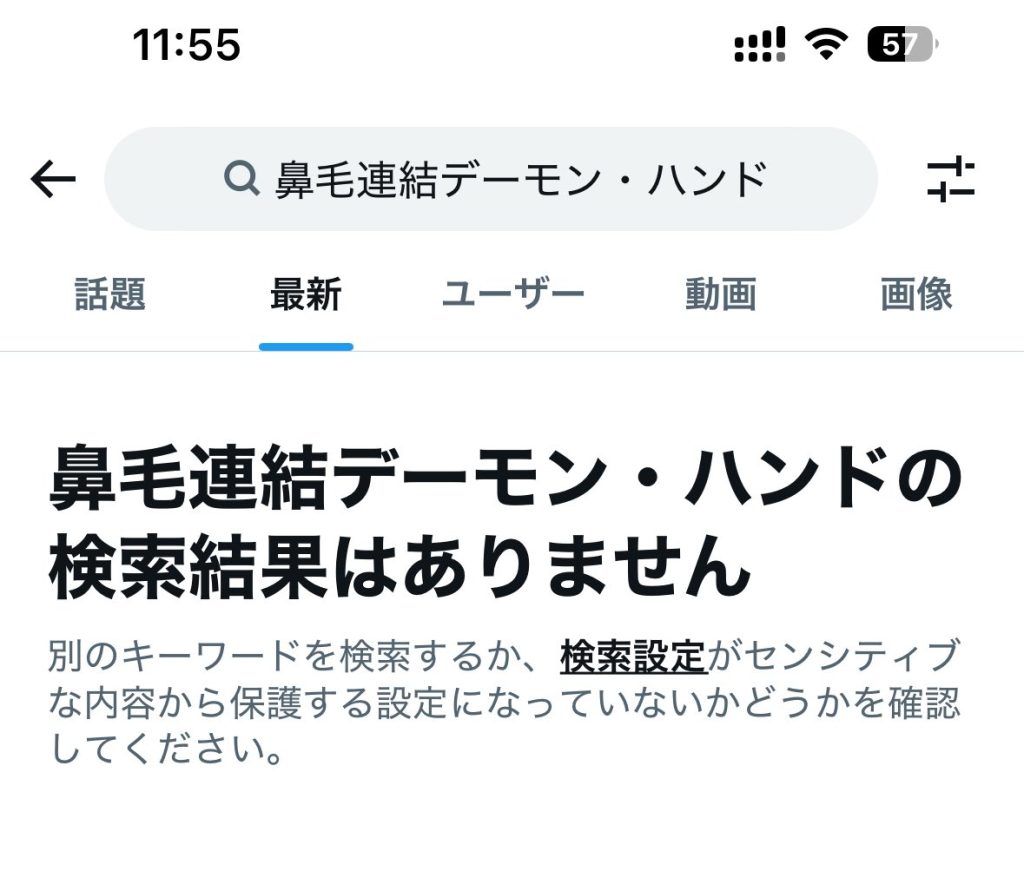
Task: Open the search filter settings icon
Action: [x=950, y=180]
